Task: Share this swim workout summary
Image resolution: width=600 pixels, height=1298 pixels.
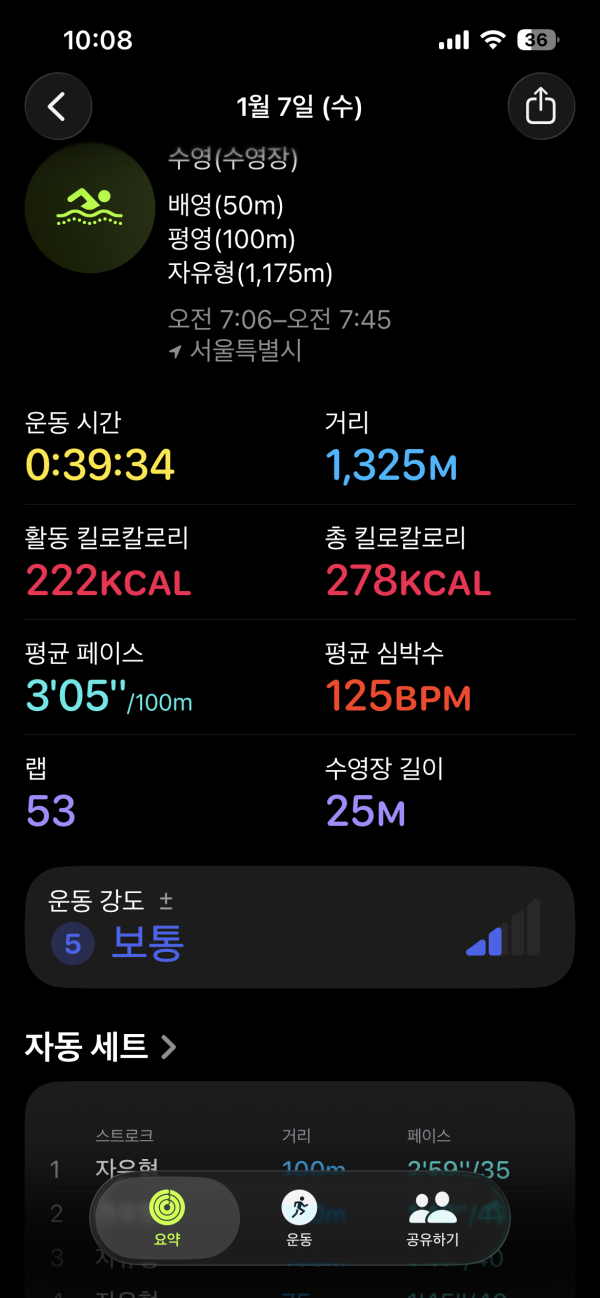Action: pyautogui.click(x=540, y=106)
